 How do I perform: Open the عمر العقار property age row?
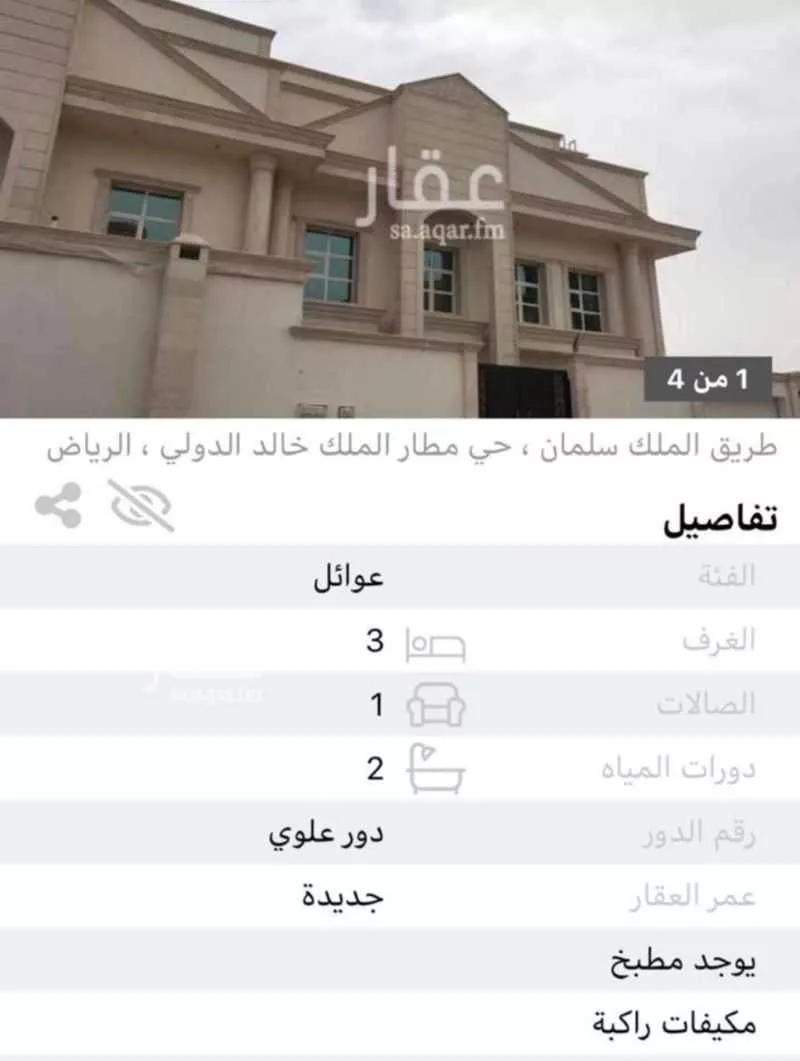[x=400, y=895]
